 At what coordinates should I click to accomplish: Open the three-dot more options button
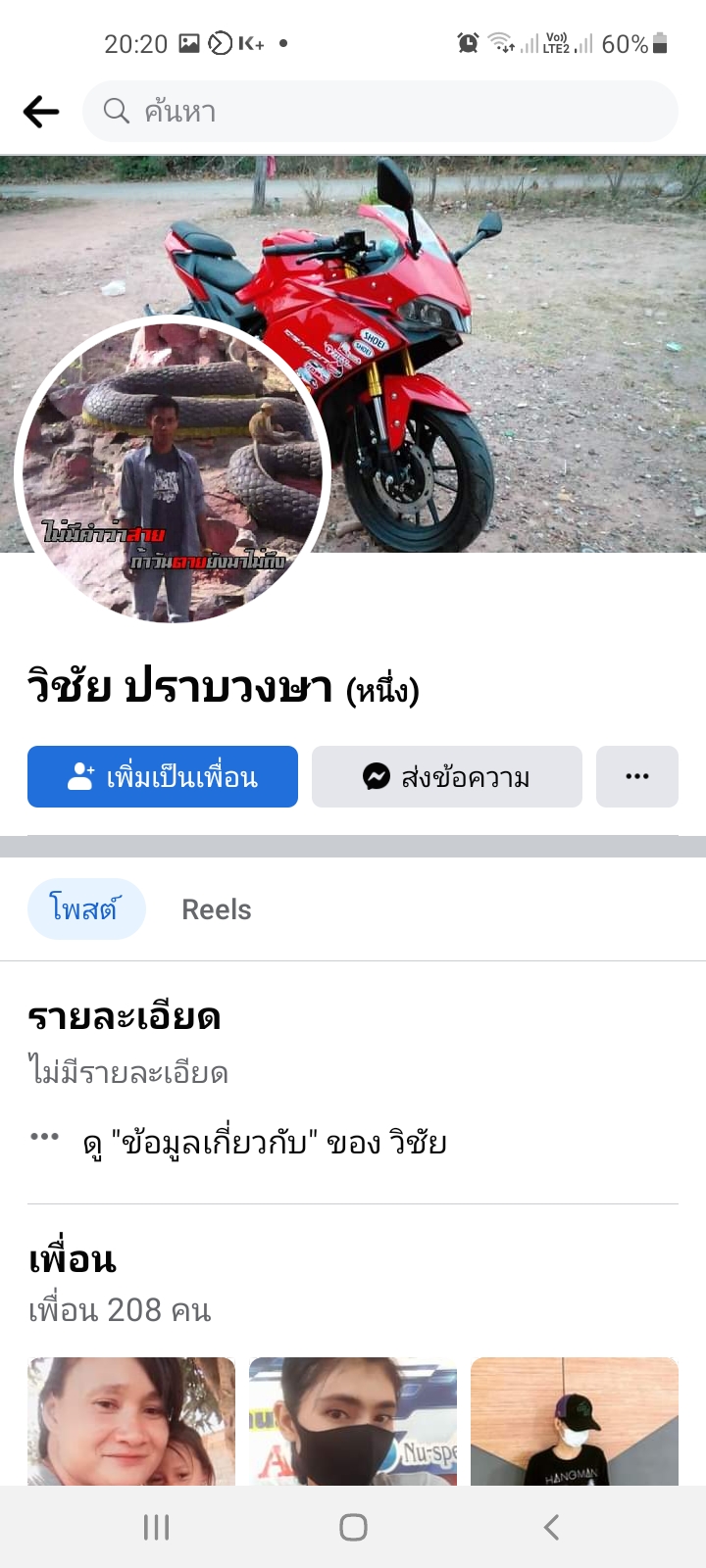click(x=637, y=777)
